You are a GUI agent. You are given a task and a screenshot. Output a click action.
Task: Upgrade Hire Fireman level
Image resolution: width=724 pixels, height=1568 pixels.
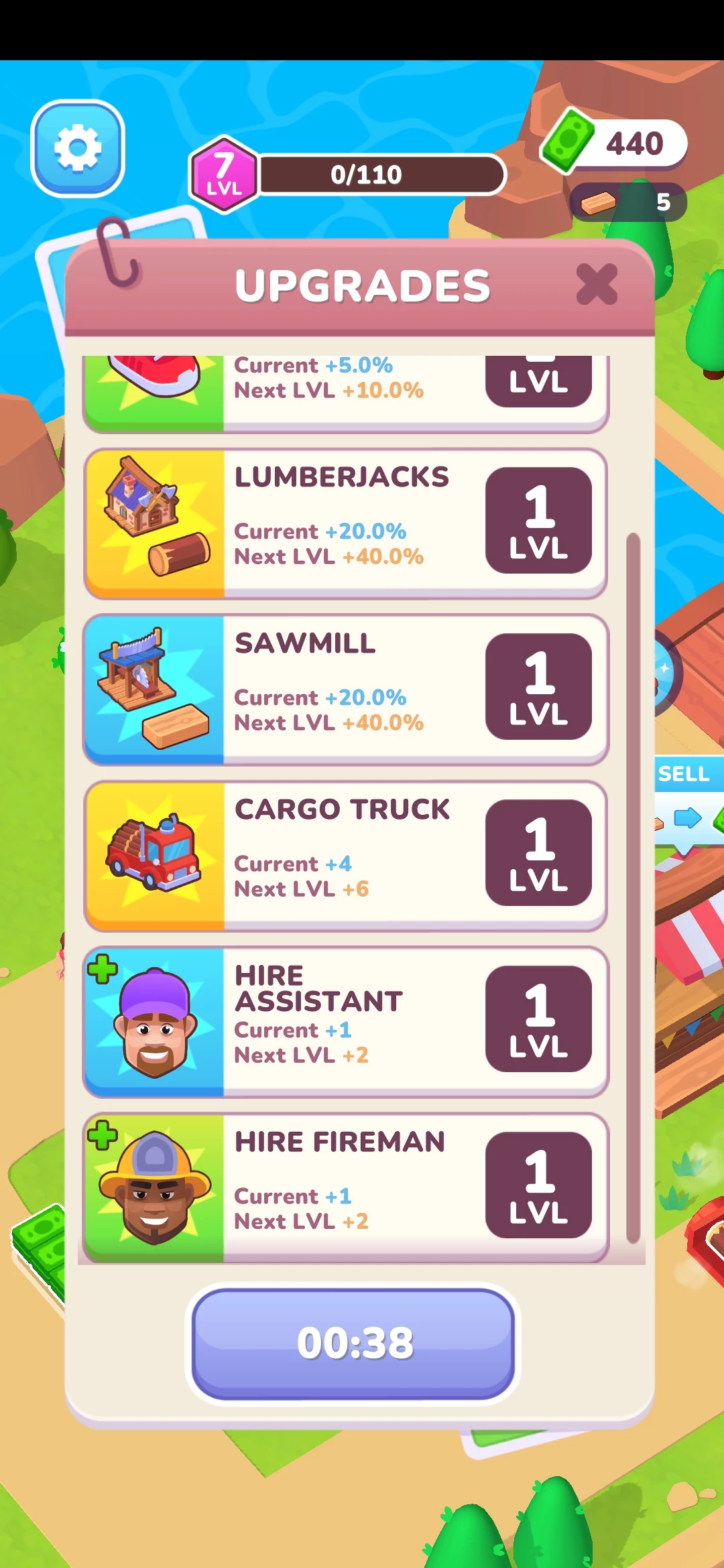click(538, 1185)
